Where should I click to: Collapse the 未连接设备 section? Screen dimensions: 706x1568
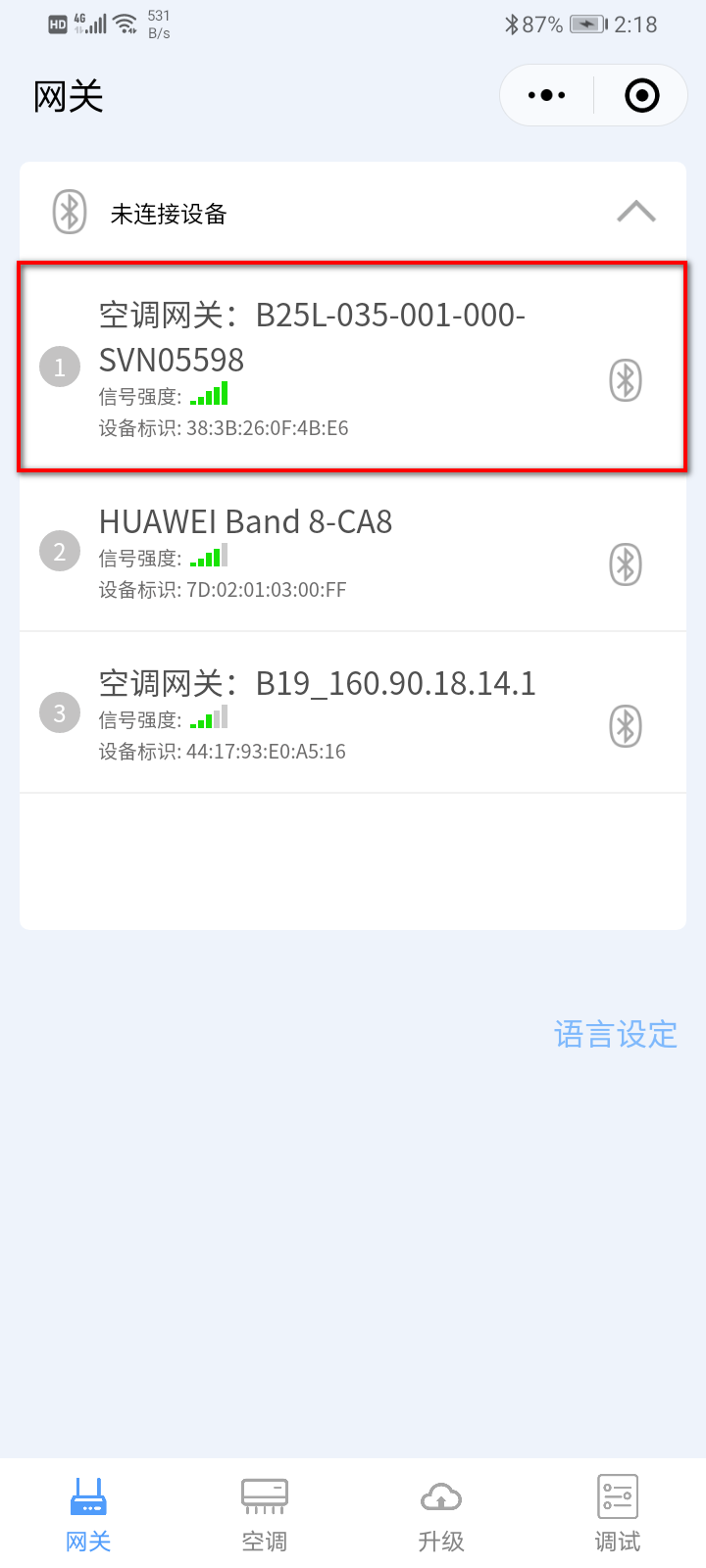click(x=635, y=212)
